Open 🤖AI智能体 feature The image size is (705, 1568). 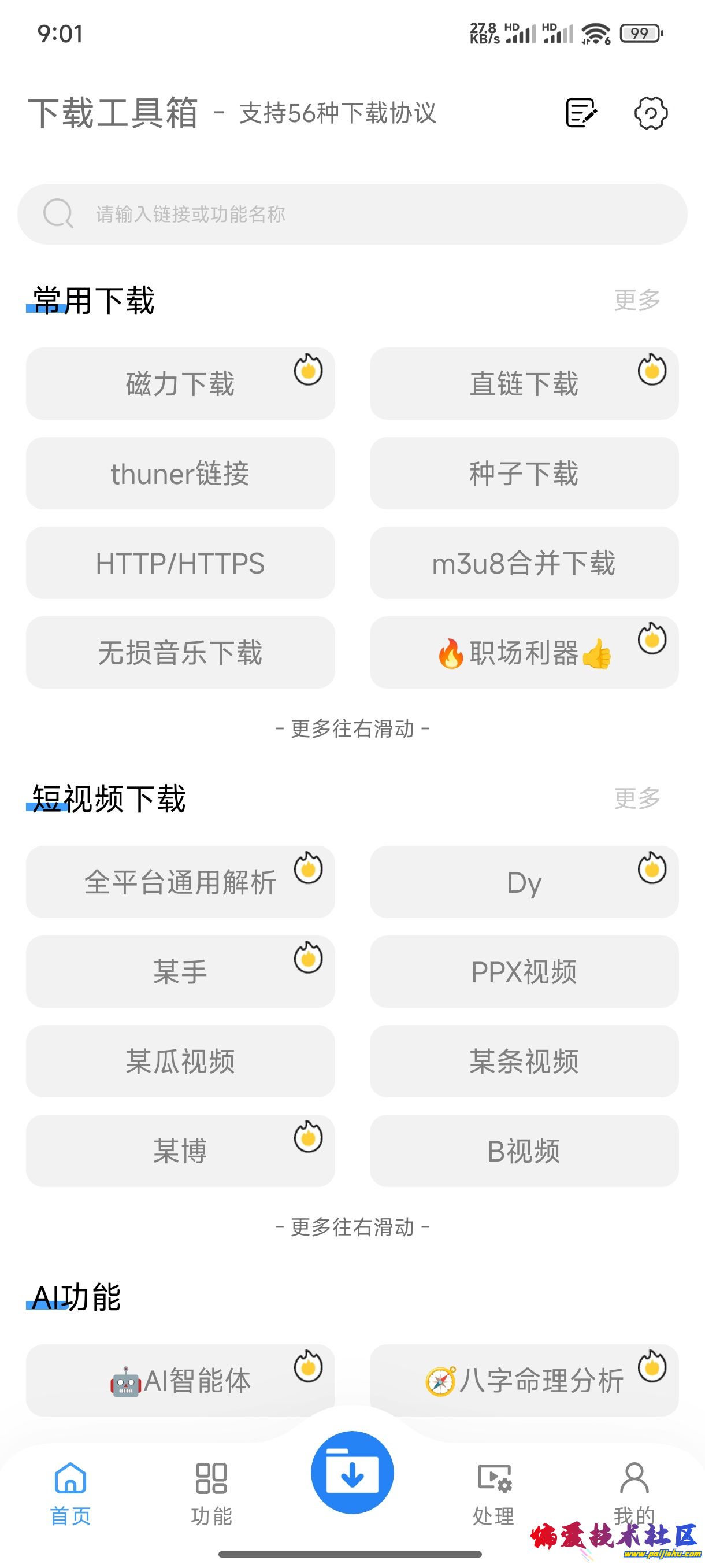(x=180, y=1381)
